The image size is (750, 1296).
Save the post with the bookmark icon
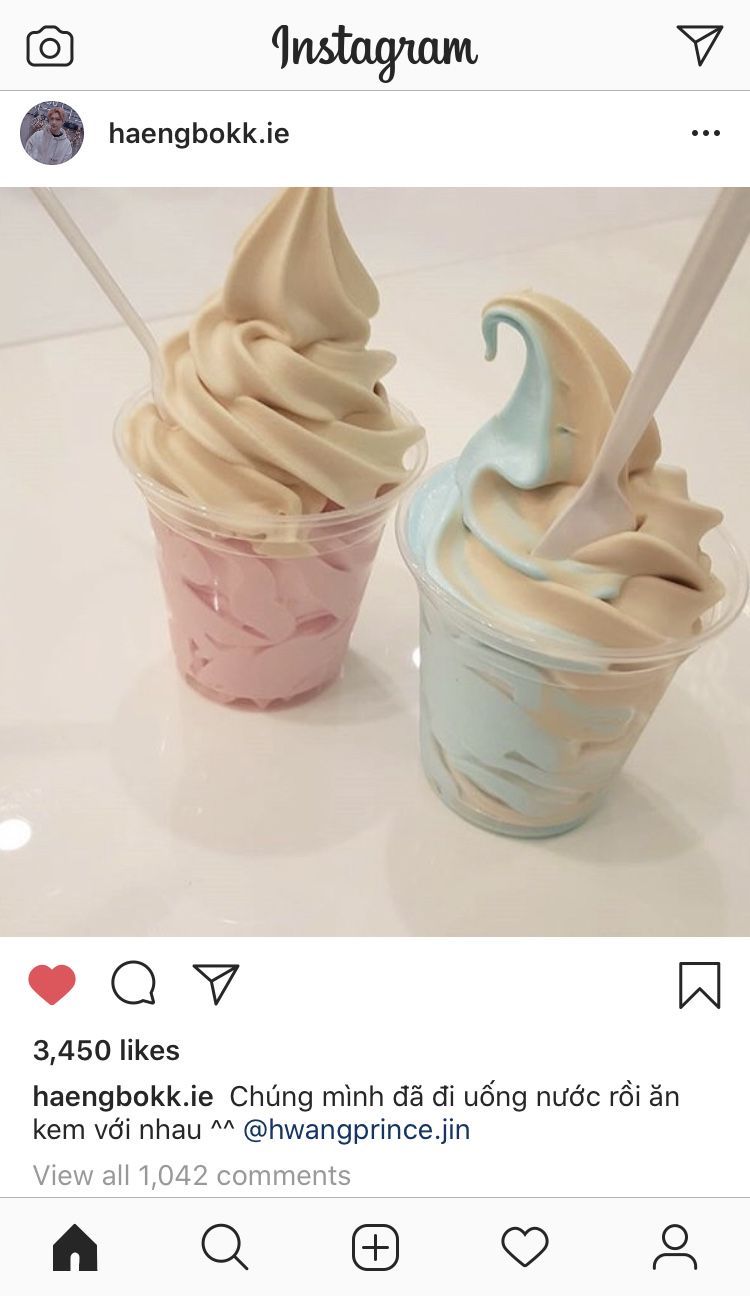pos(699,984)
